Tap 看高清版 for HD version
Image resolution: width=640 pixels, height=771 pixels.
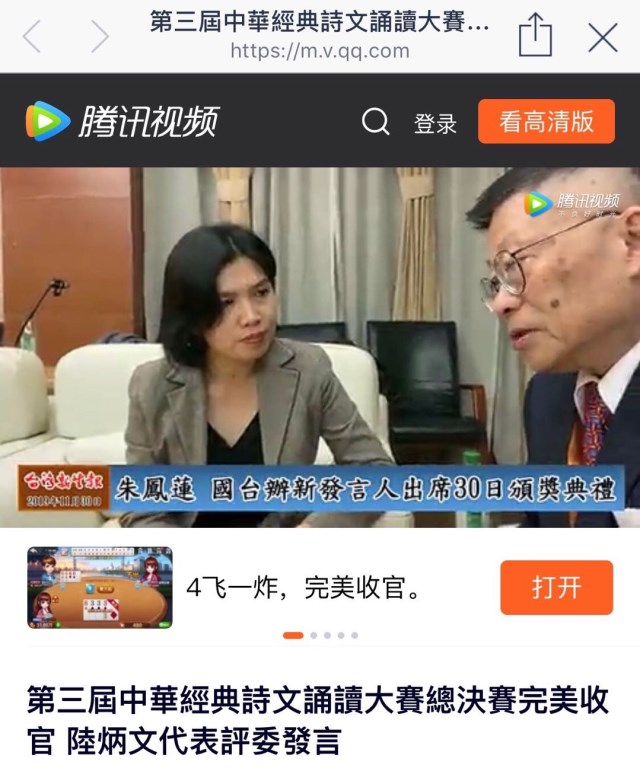point(546,122)
